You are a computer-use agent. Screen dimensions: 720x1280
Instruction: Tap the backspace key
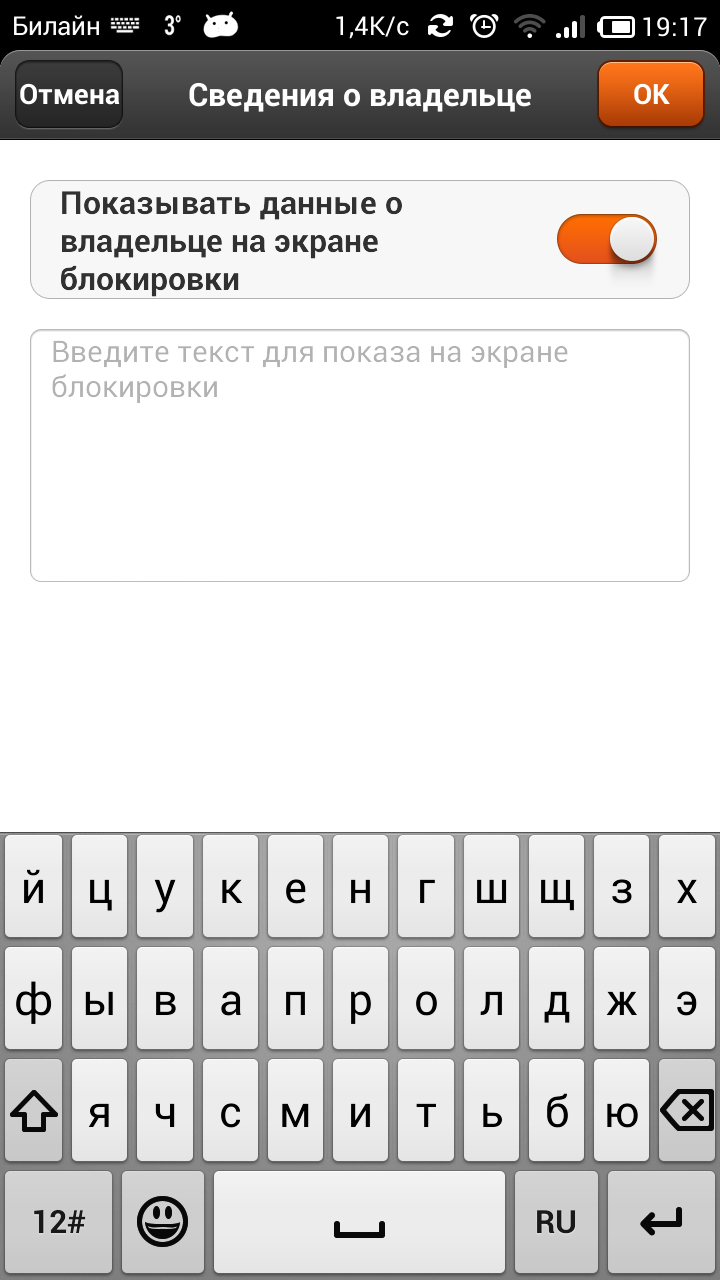point(687,1111)
